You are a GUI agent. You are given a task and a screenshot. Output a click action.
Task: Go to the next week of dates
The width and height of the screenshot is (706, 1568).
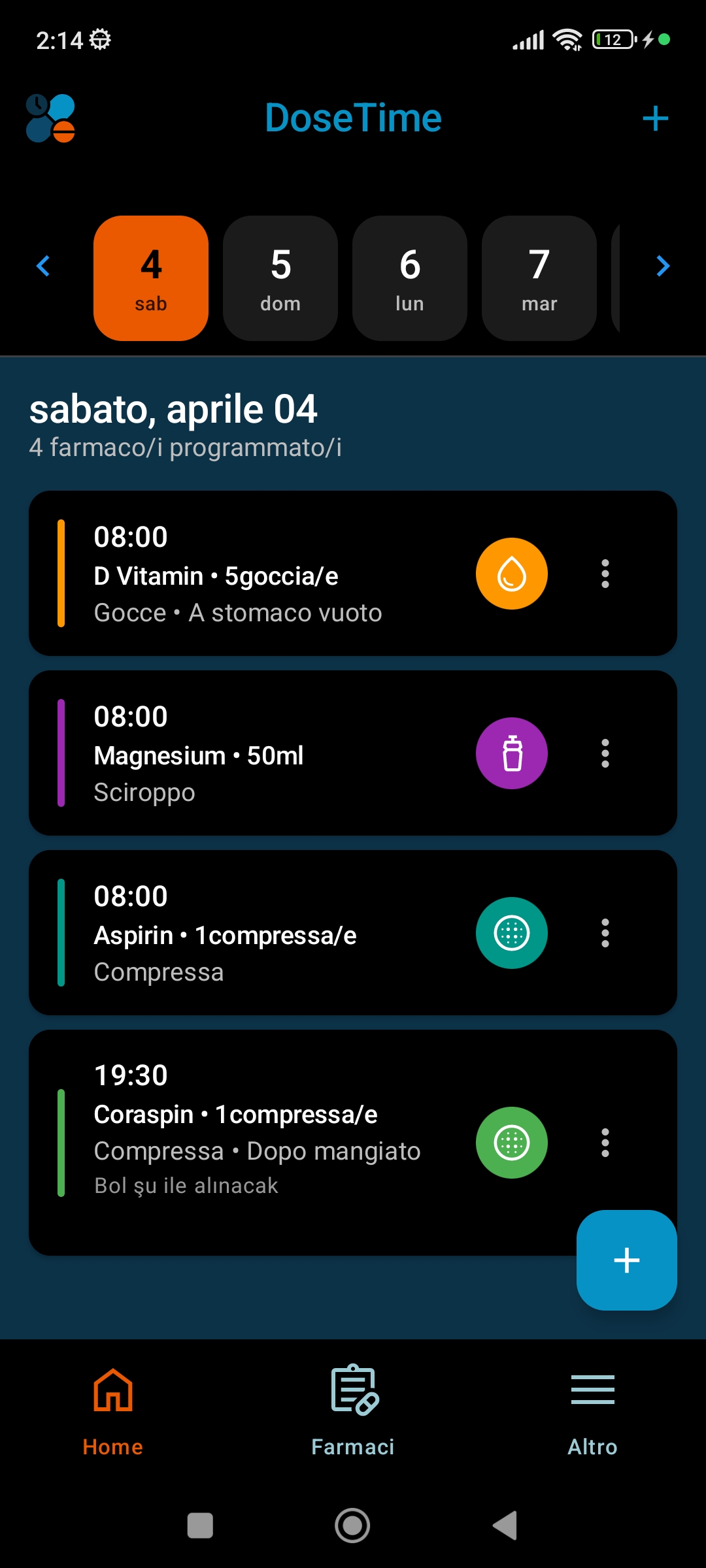pyautogui.click(x=663, y=266)
